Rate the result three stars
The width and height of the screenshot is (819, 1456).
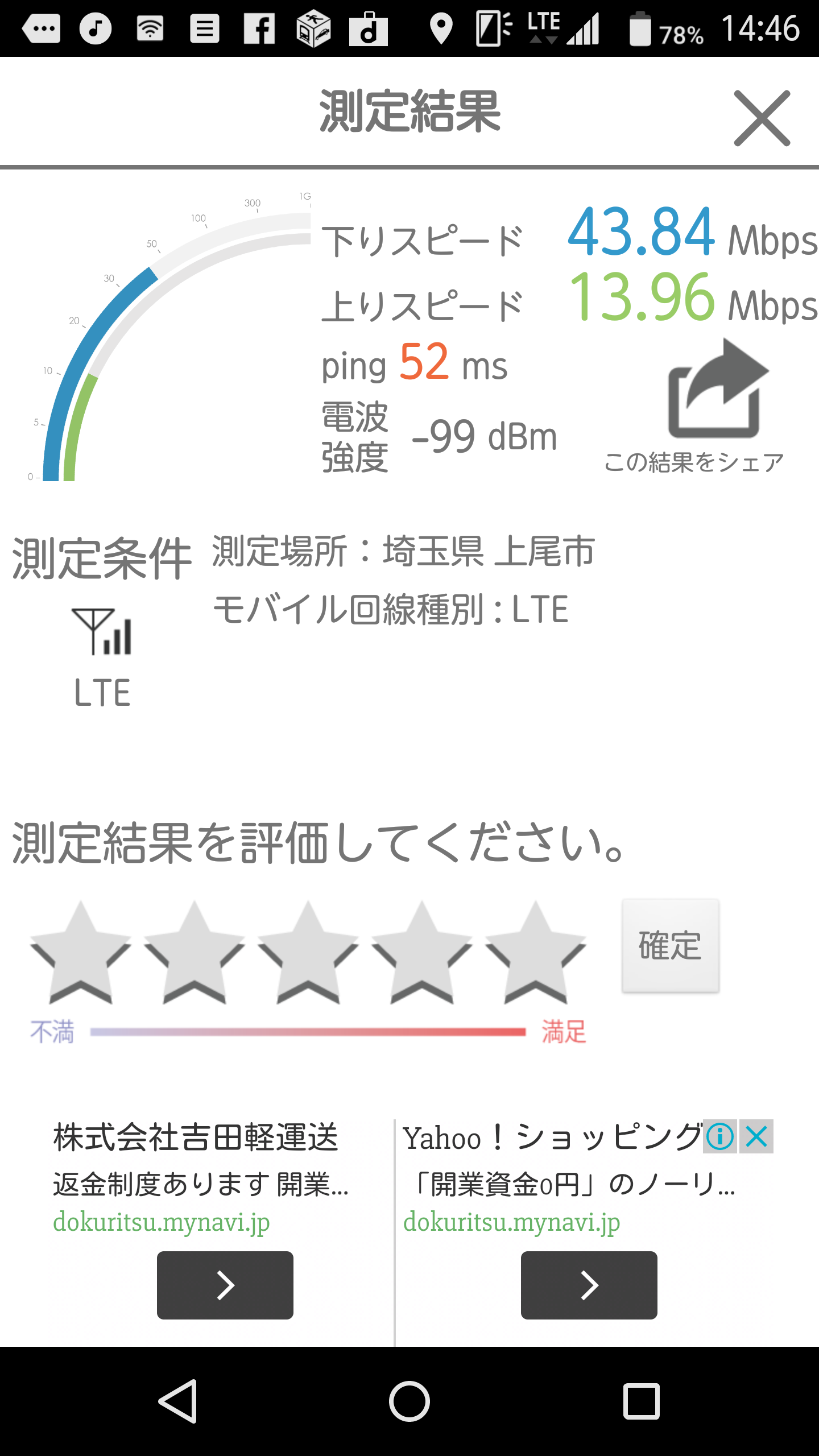click(308, 953)
